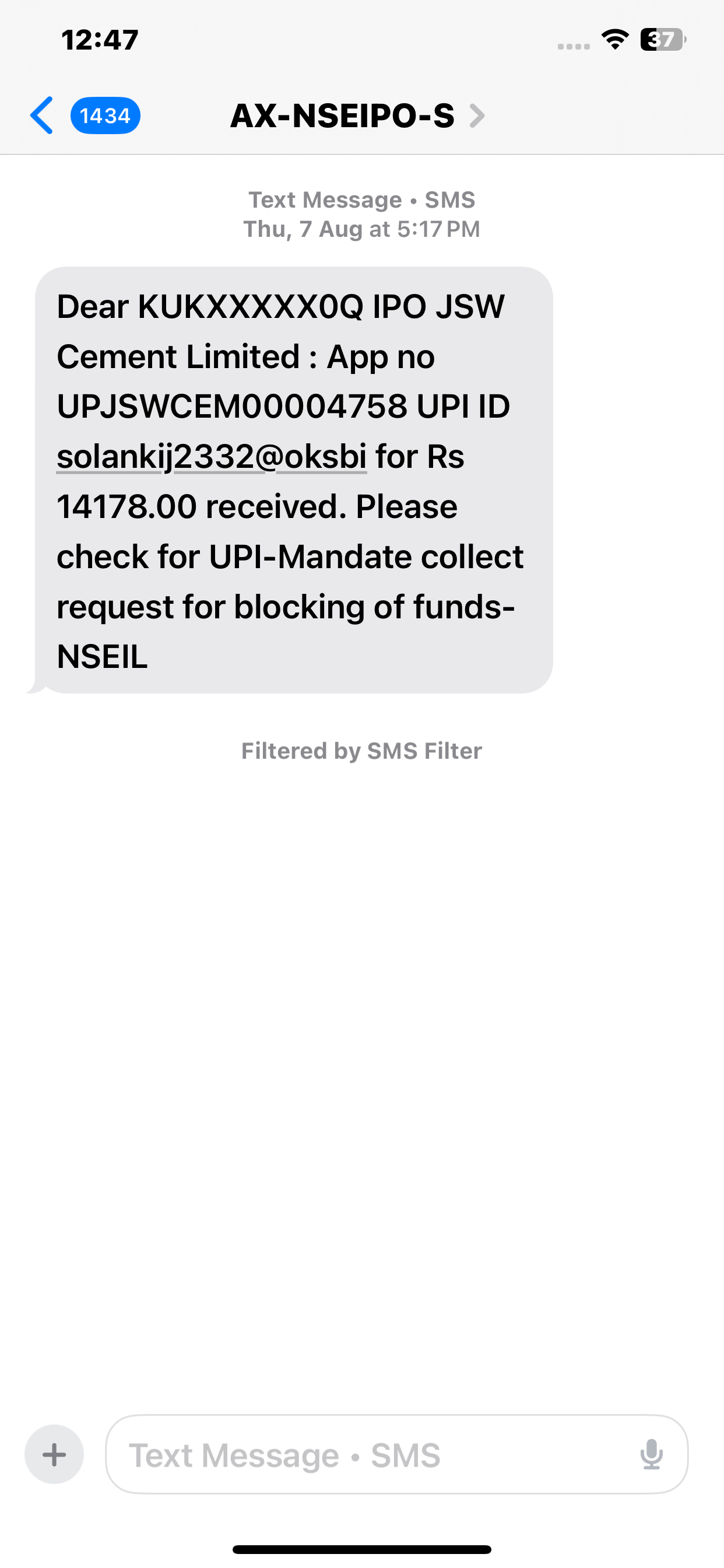Open the plus attachments menu
Screen dimensions: 724x1568
pos(54,1454)
